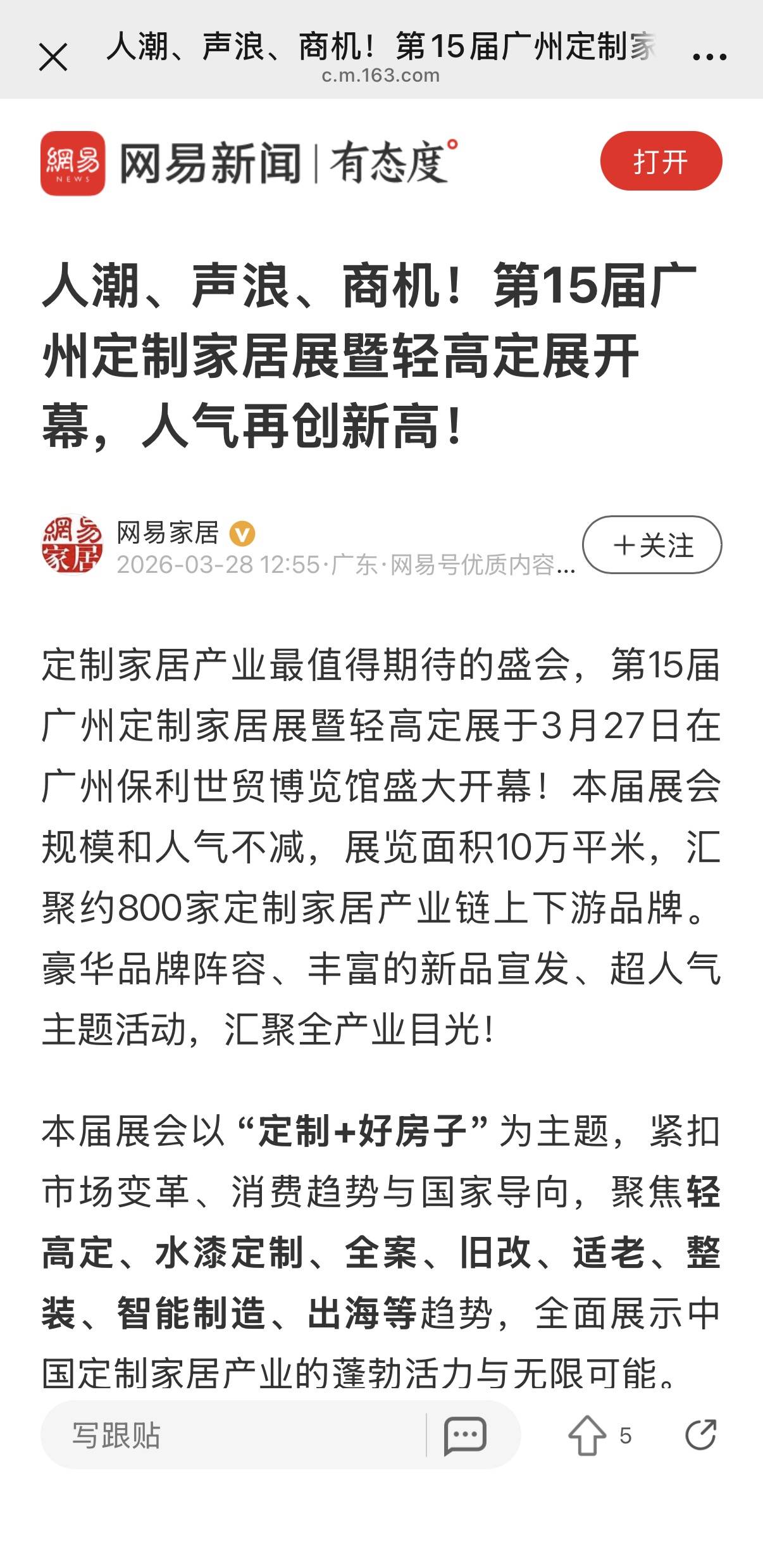Open the 网易家居 author profile avatar
Screen dimensions: 763x1568
[x=72, y=545]
